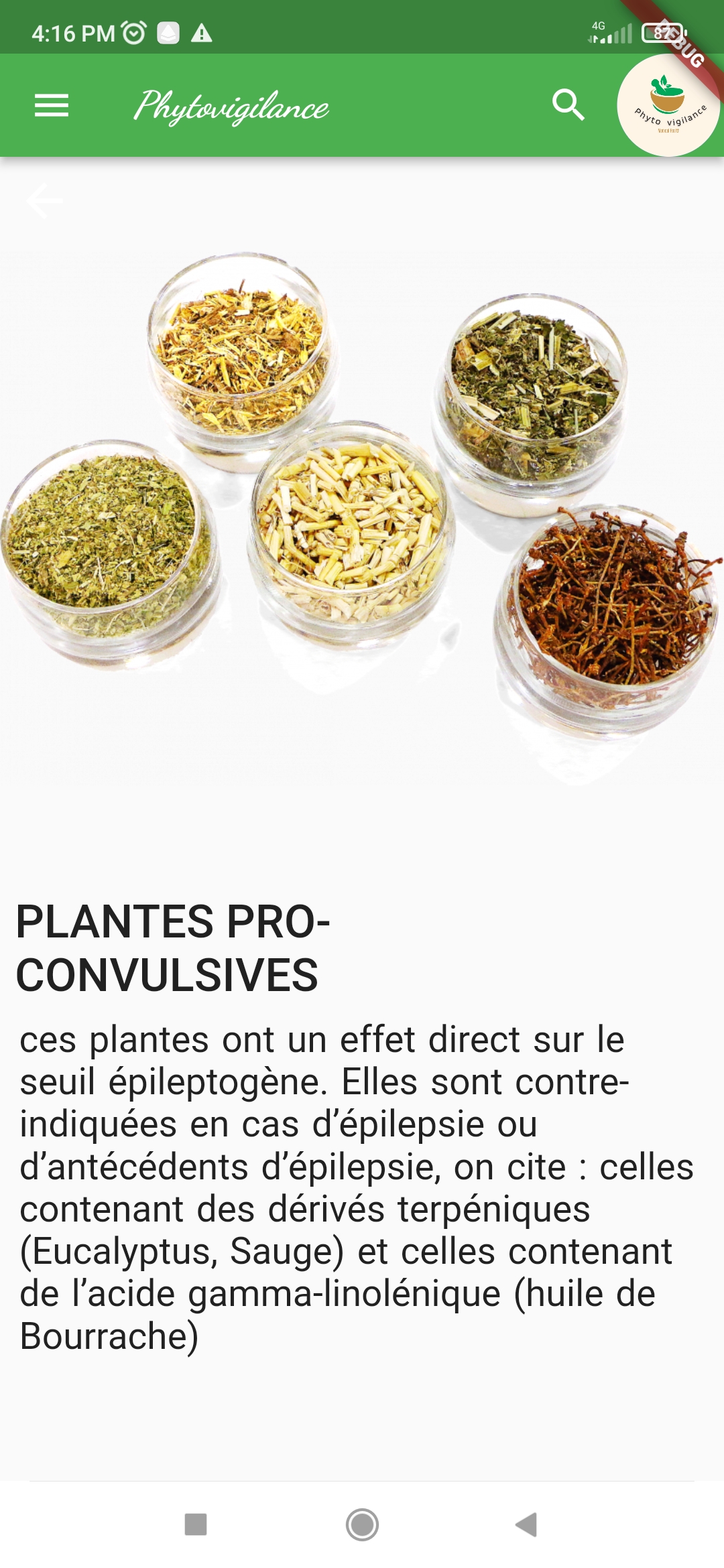
Task: Open search in the Phytovigilance app bar
Action: 568,105
